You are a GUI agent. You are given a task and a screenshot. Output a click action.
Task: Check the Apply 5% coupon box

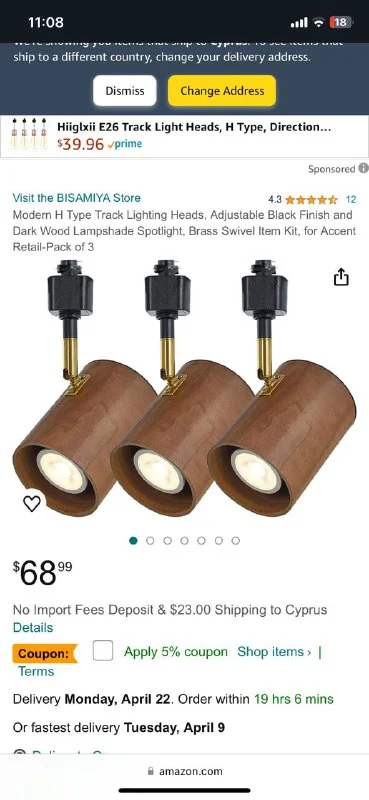(103, 651)
